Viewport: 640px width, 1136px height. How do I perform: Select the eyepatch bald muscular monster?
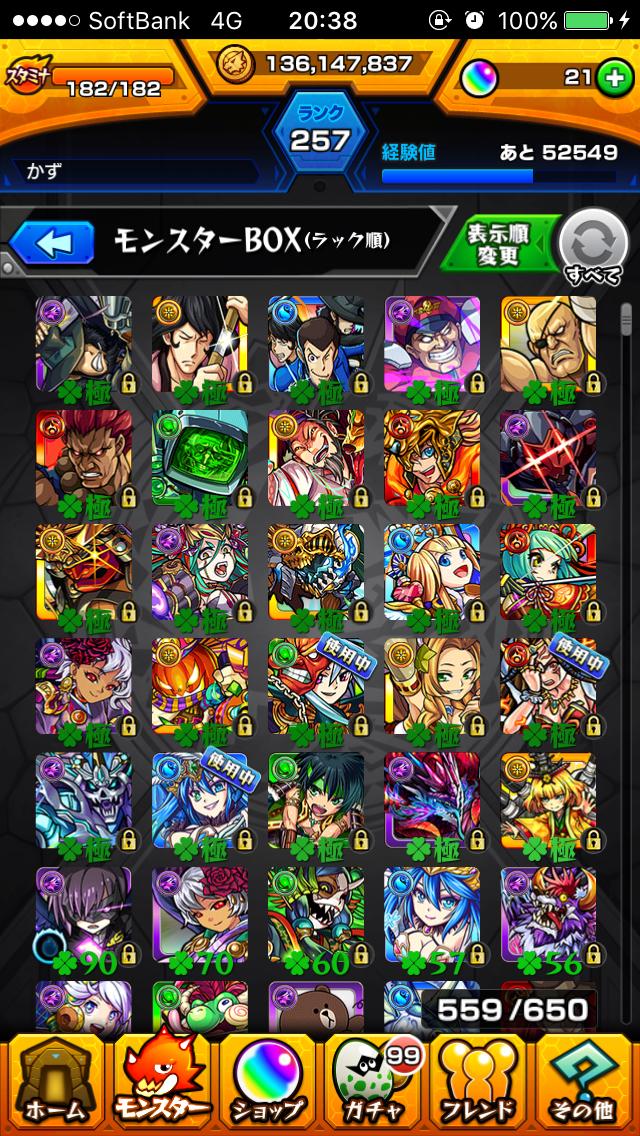(x=547, y=343)
